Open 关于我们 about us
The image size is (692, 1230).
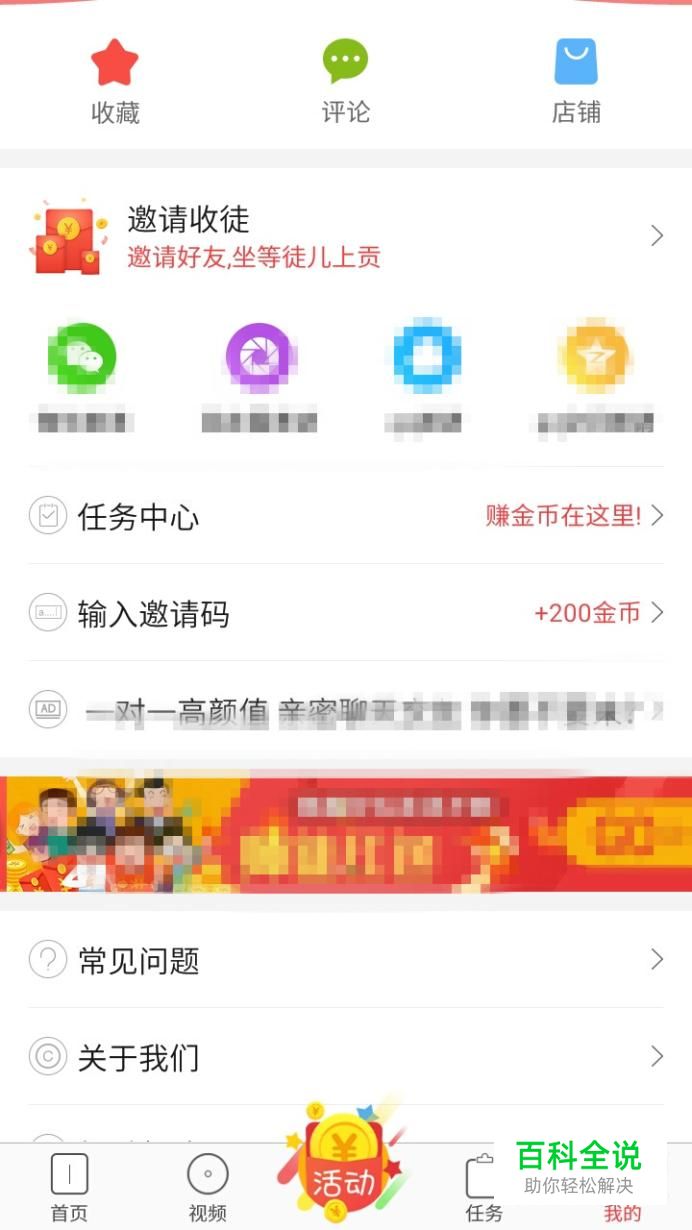[346, 1057]
